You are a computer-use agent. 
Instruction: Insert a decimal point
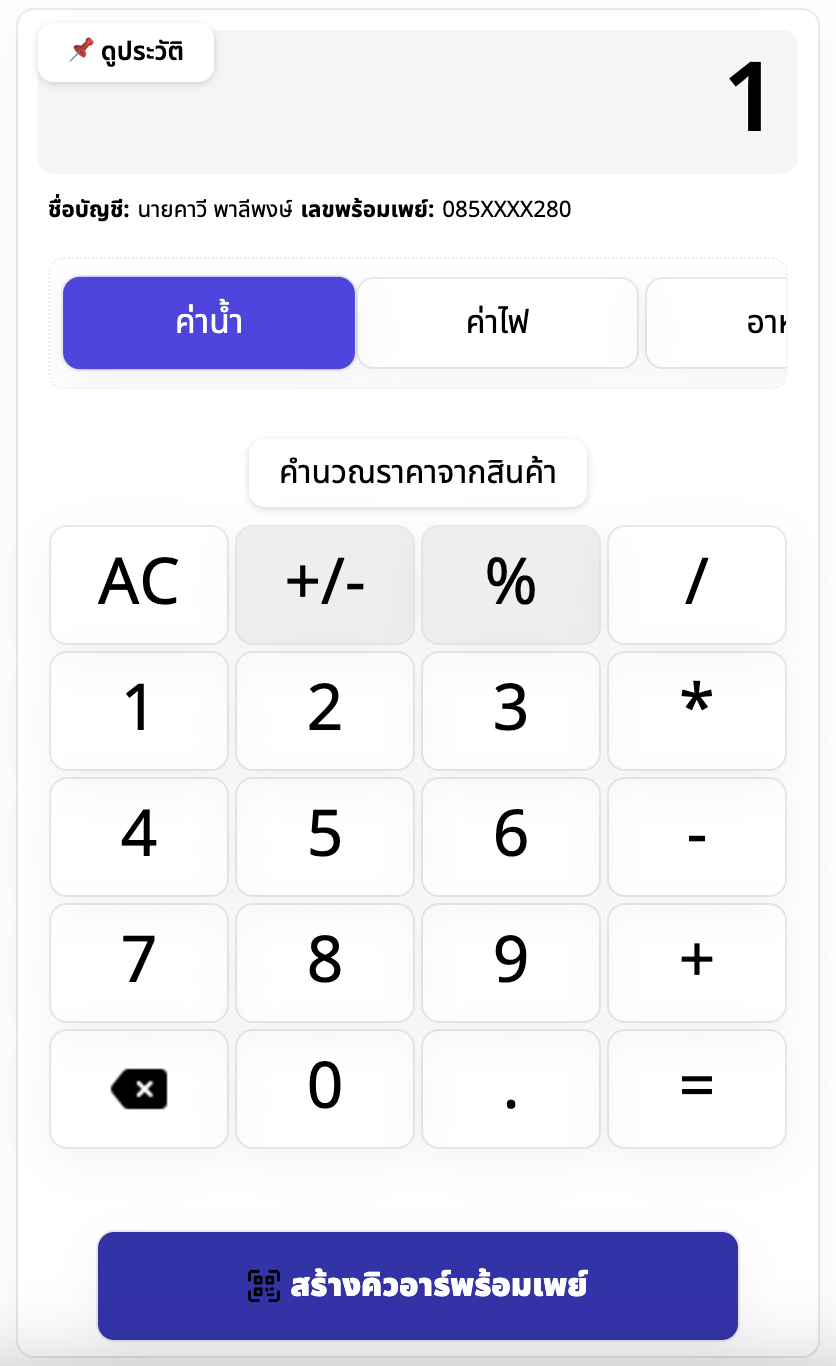[x=511, y=1089]
